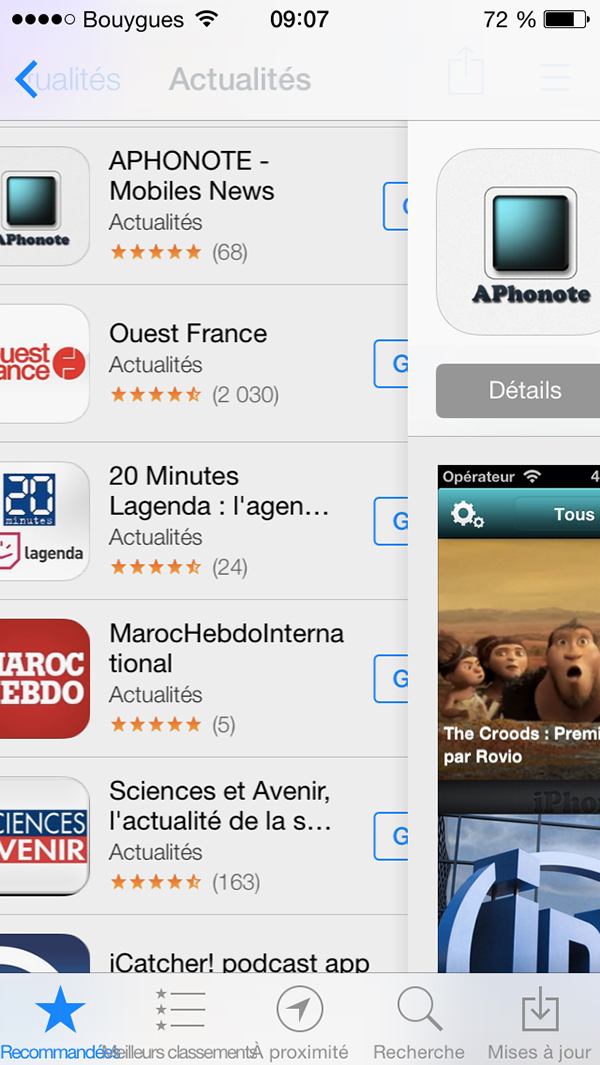The height and width of the screenshot is (1065, 600).
Task: Open the Mises à jour tab
Action: pos(540,1020)
